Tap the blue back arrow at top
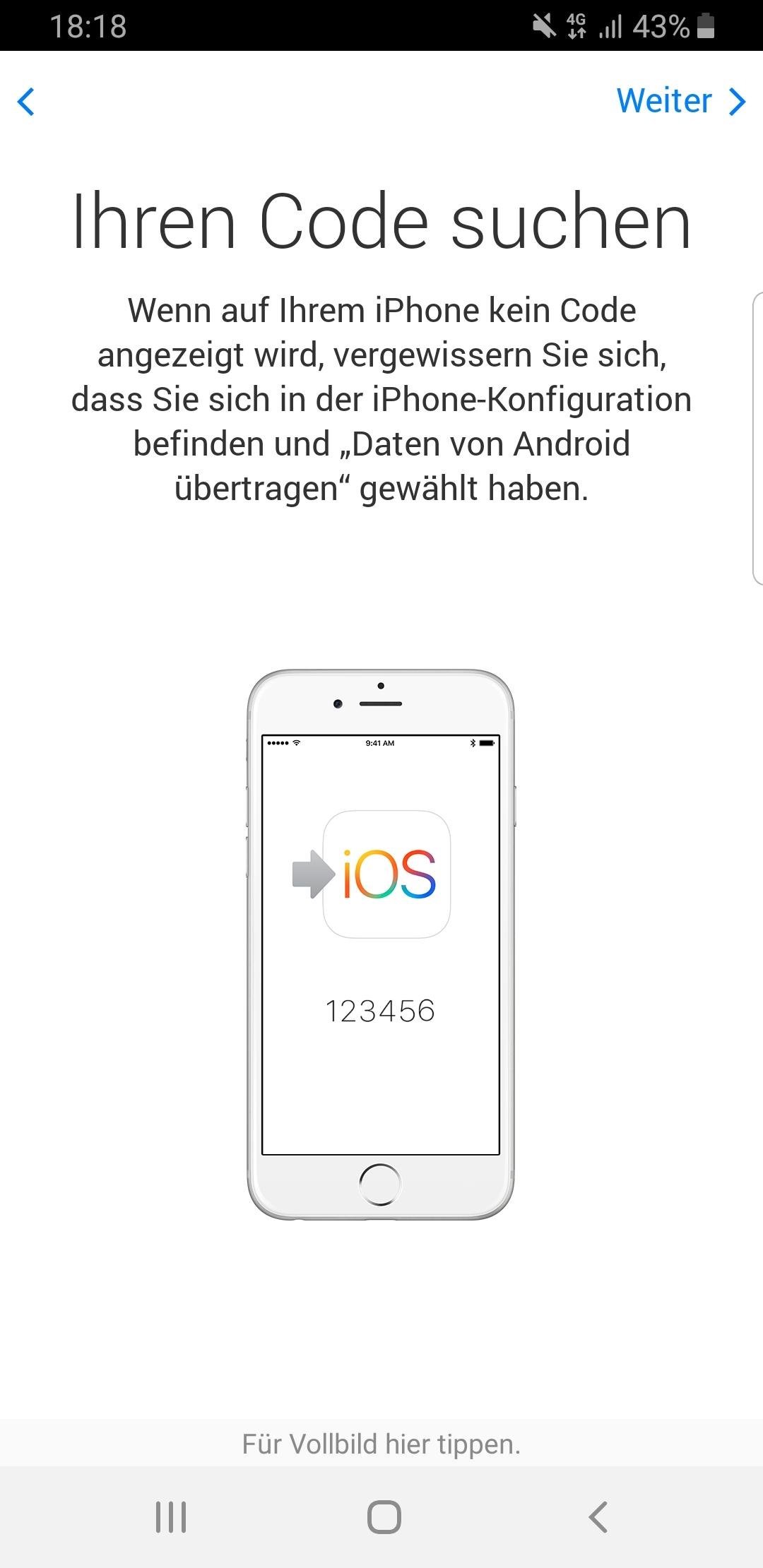763x1568 pixels. pyautogui.click(x=26, y=102)
